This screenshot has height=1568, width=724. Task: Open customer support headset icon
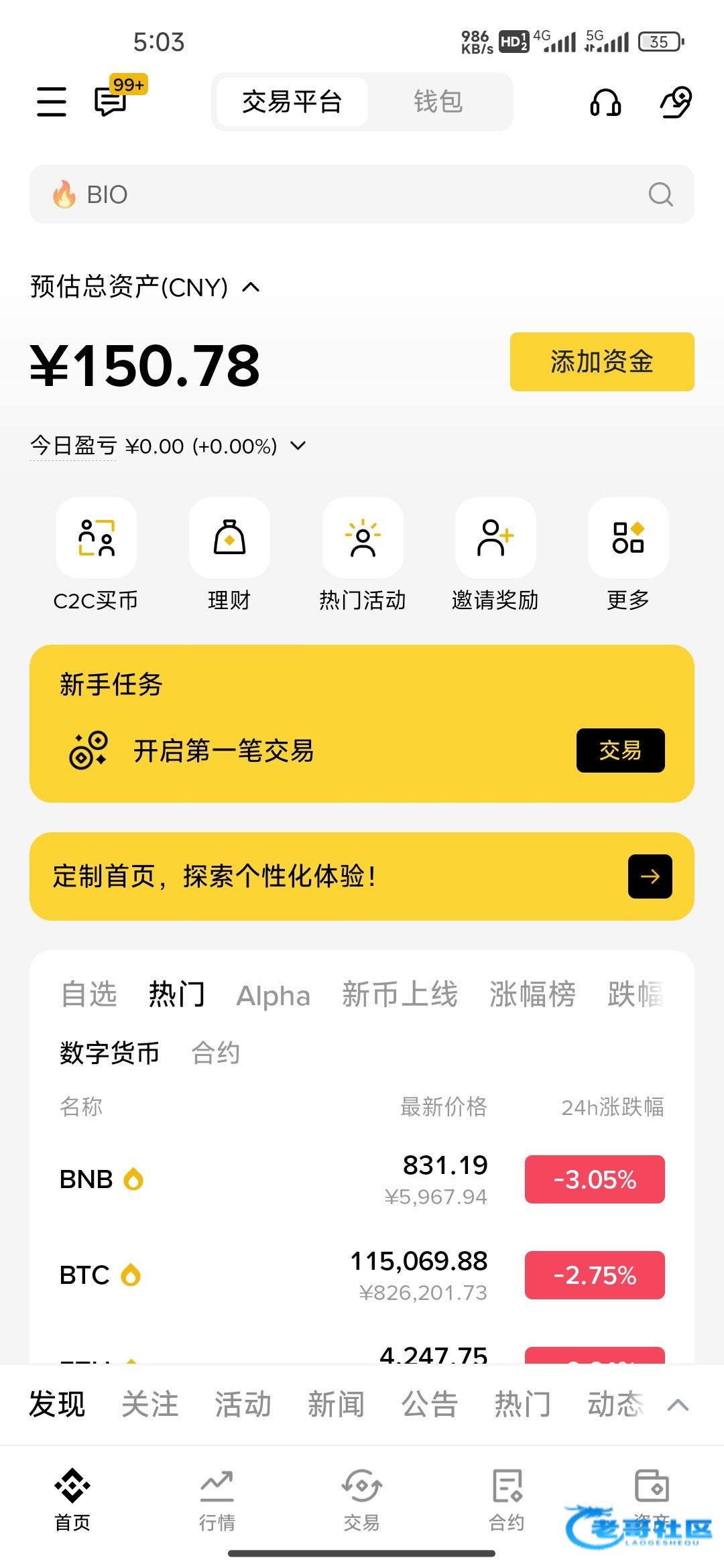point(605,103)
